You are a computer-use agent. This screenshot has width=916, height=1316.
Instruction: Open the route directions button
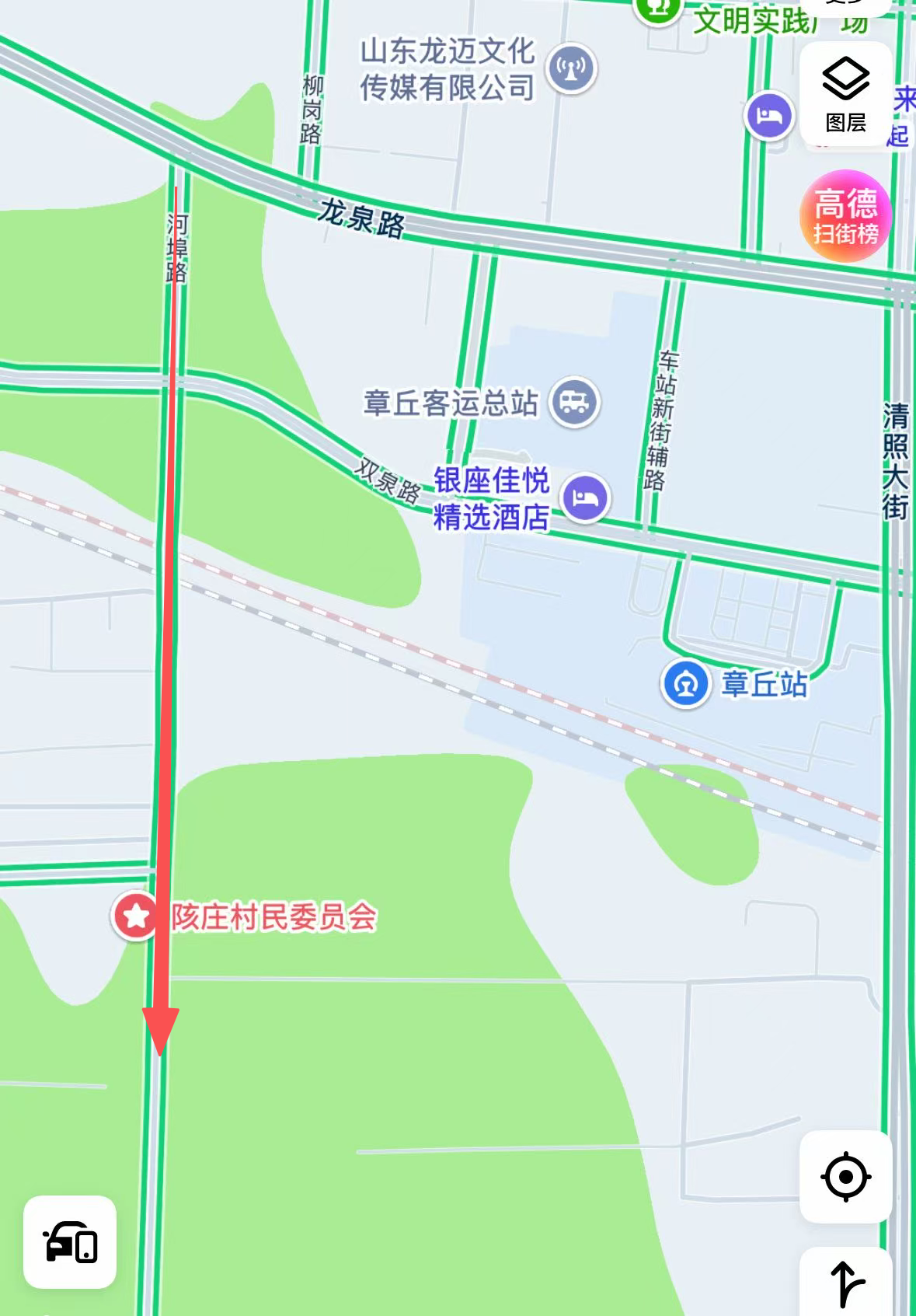[x=845, y=1283]
